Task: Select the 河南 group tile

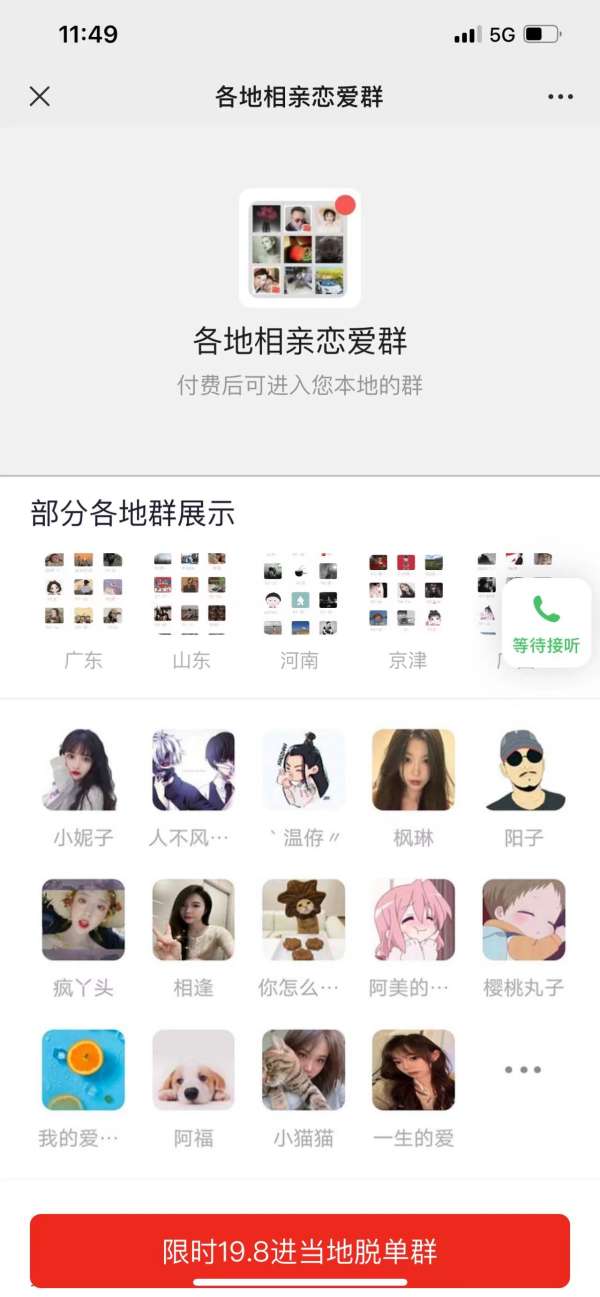Action: coord(300,594)
